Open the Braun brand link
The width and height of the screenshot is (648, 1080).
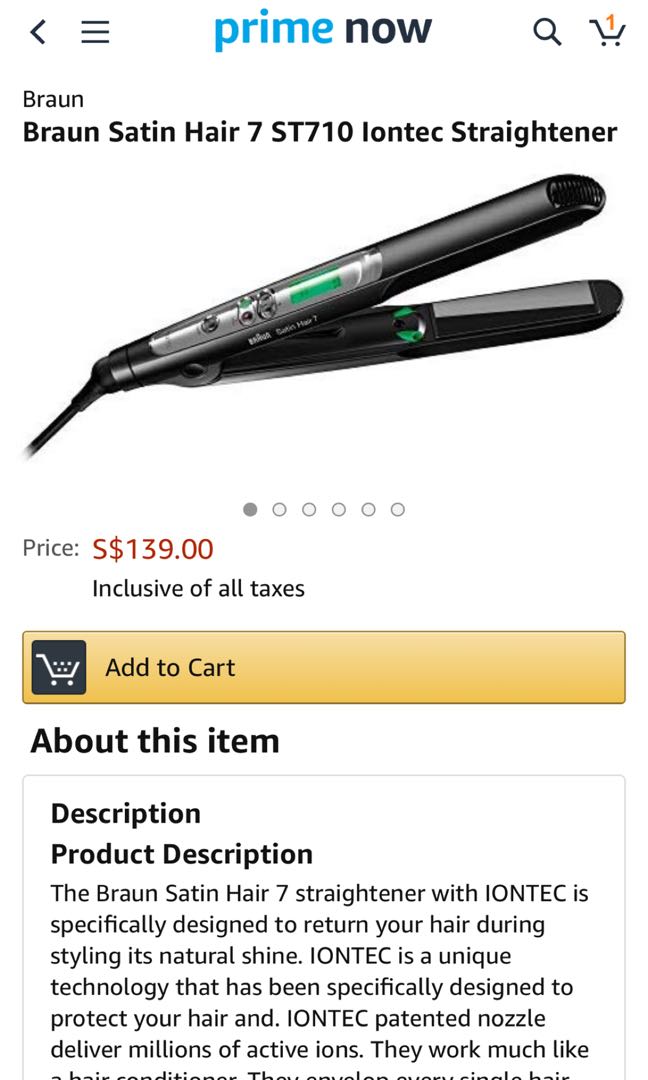(x=53, y=99)
